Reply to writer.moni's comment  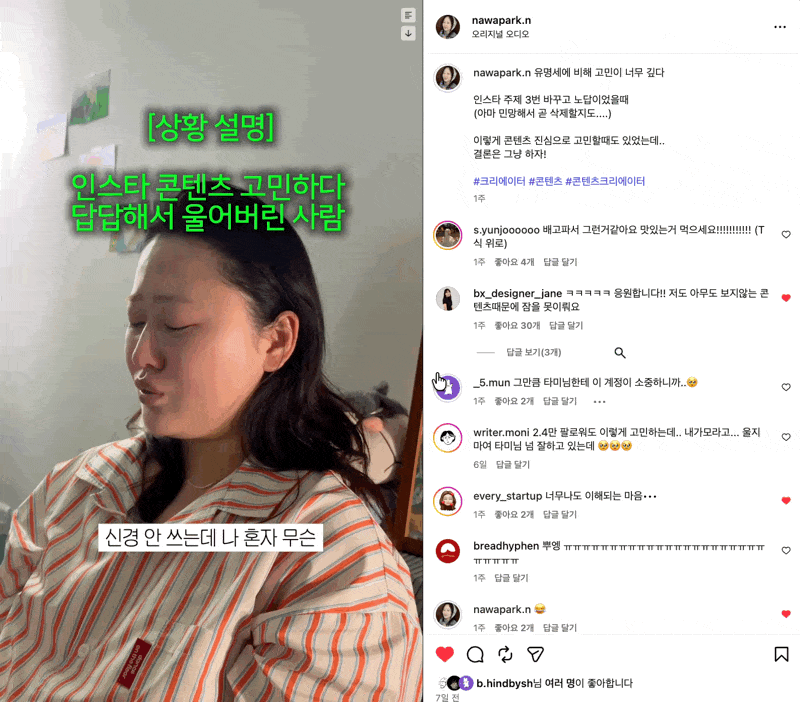click(x=513, y=465)
